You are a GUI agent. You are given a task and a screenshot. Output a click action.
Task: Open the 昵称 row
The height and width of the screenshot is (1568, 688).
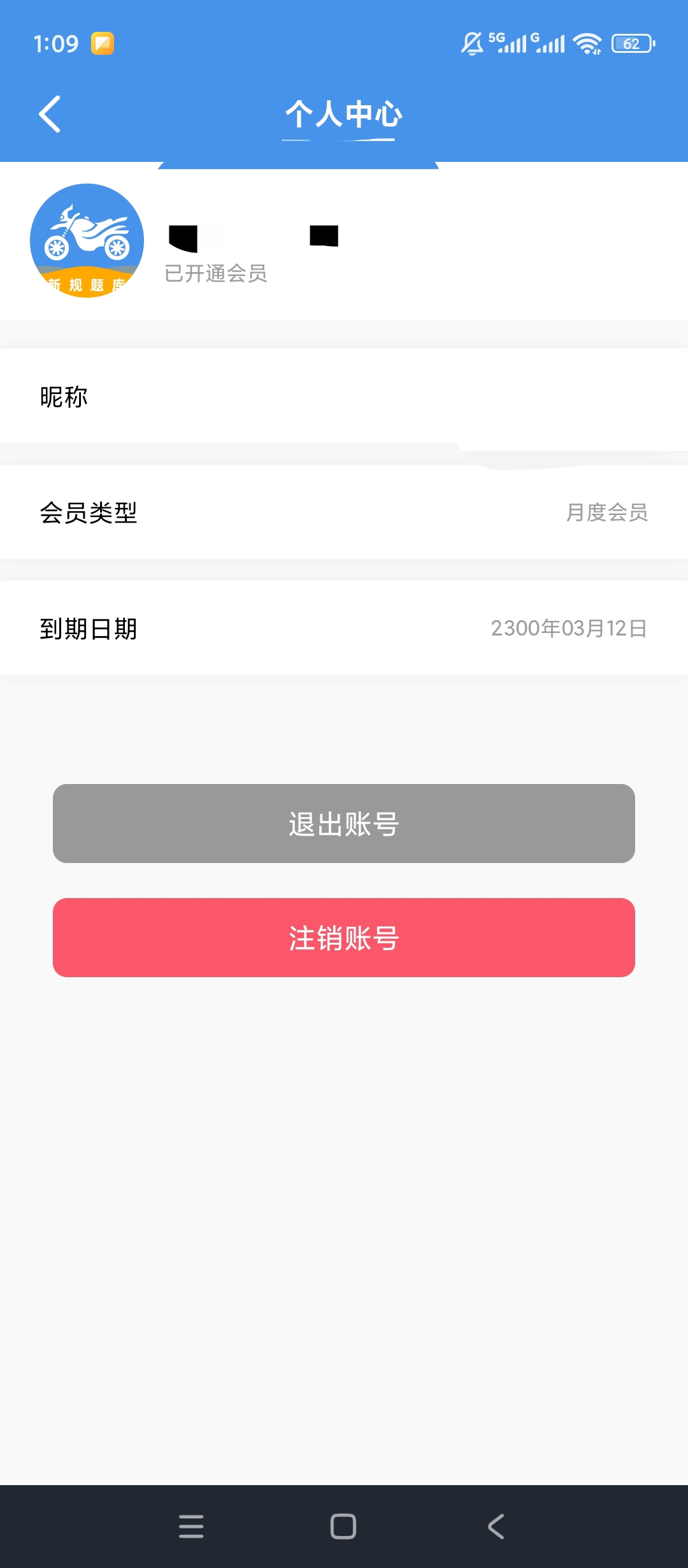tap(344, 396)
